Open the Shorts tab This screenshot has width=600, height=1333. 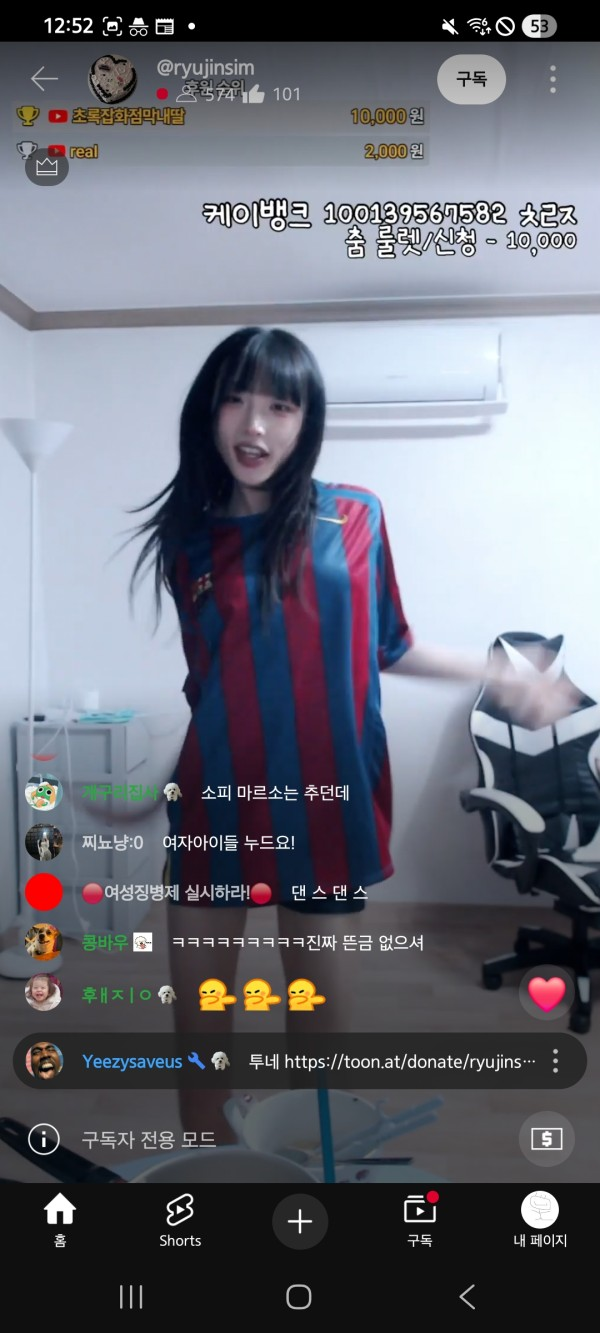pyautogui.click(x=180, y=1220)
